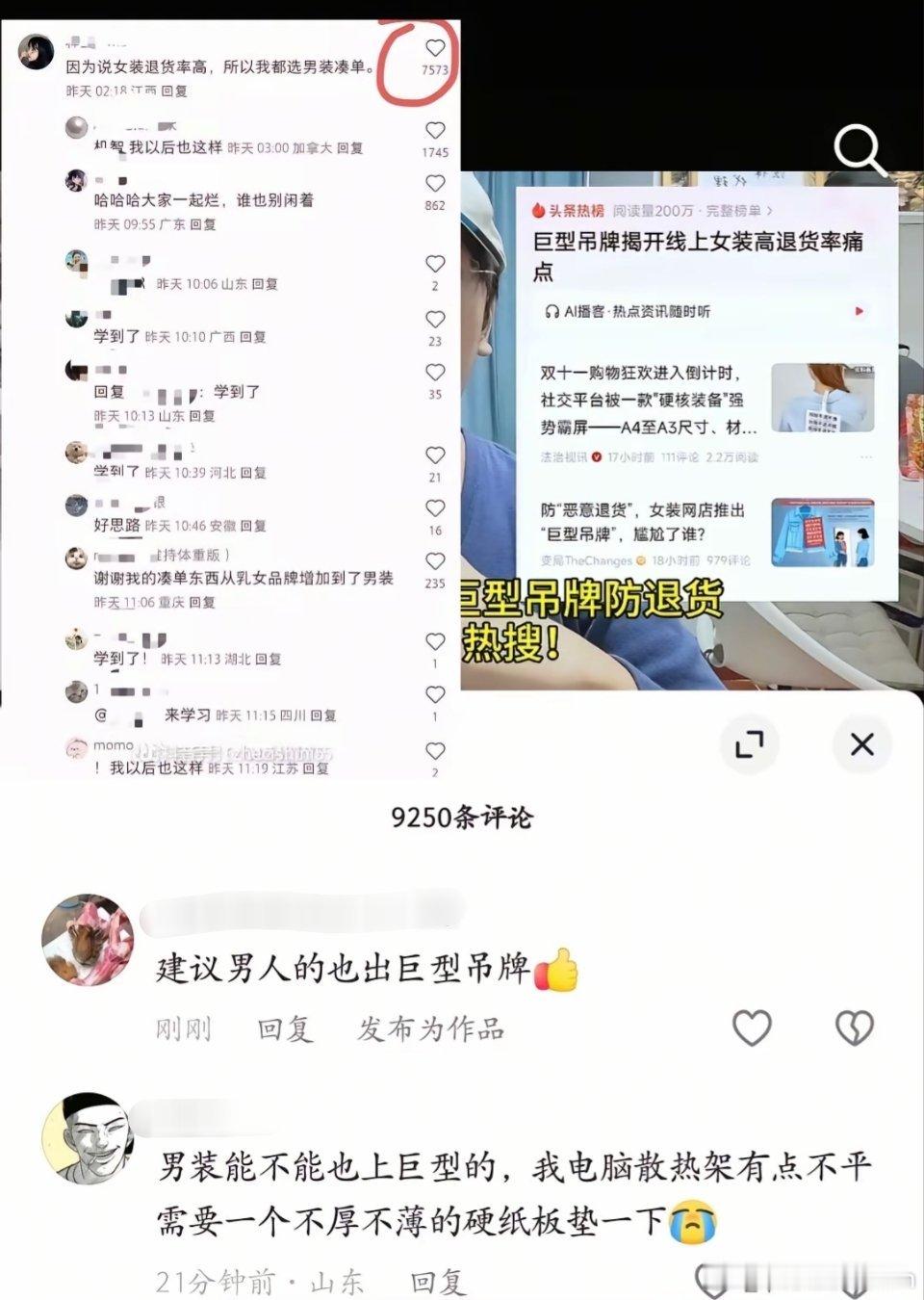
Task: Open search via the magnifier icon on the video
Action: pyautogui.click(x=860, y=149)
